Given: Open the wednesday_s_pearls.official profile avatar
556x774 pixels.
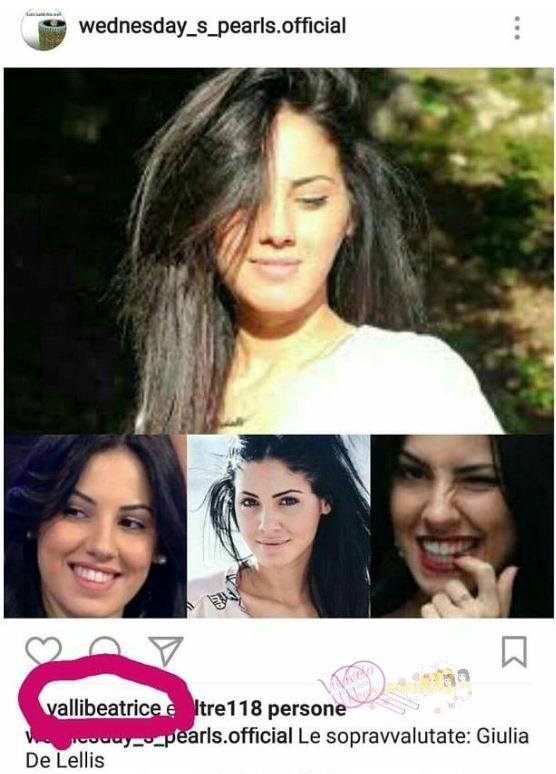Looking at the screenshot, I should point(43,28).
